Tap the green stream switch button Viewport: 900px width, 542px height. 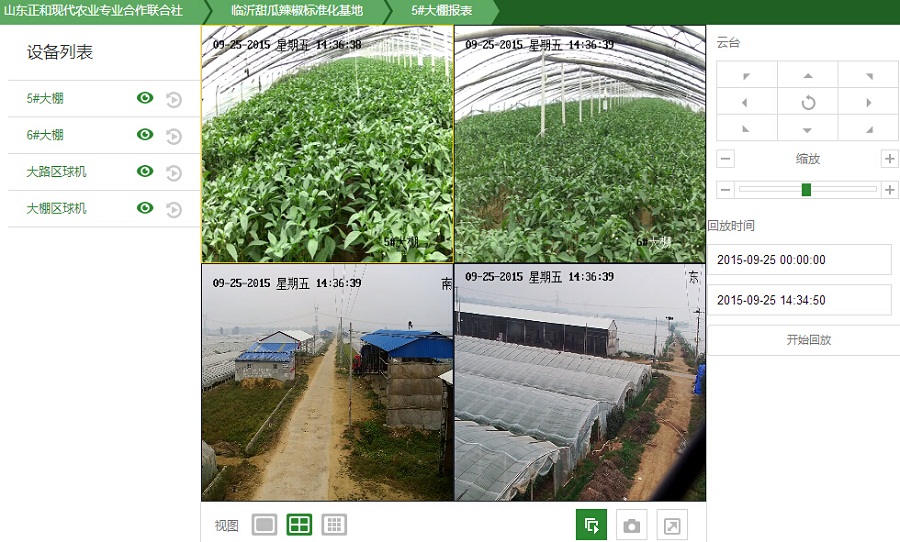tap(591, 525)
